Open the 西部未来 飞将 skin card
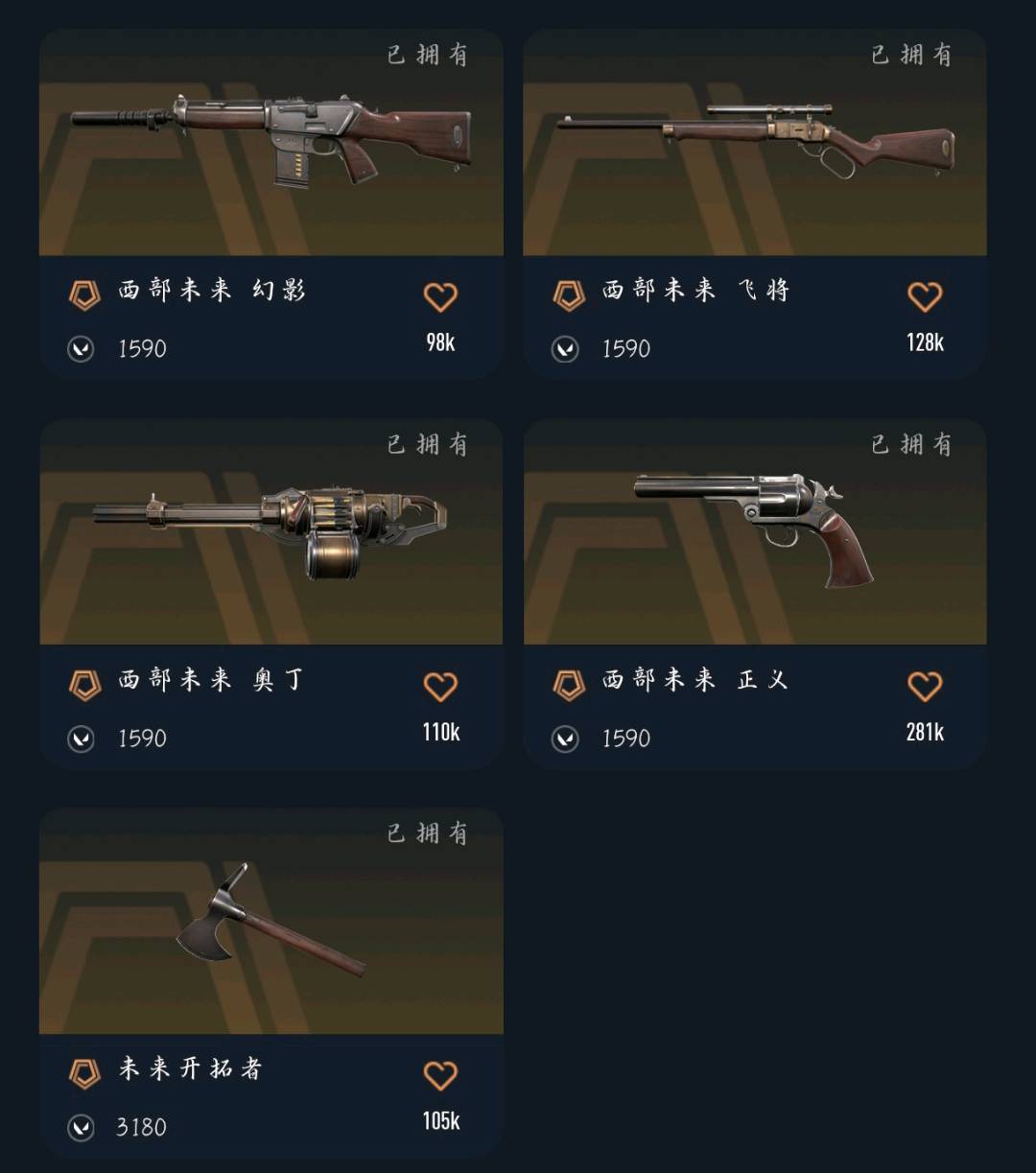Viewport: 1036px width, 1173px height. [x=755, y=144]
